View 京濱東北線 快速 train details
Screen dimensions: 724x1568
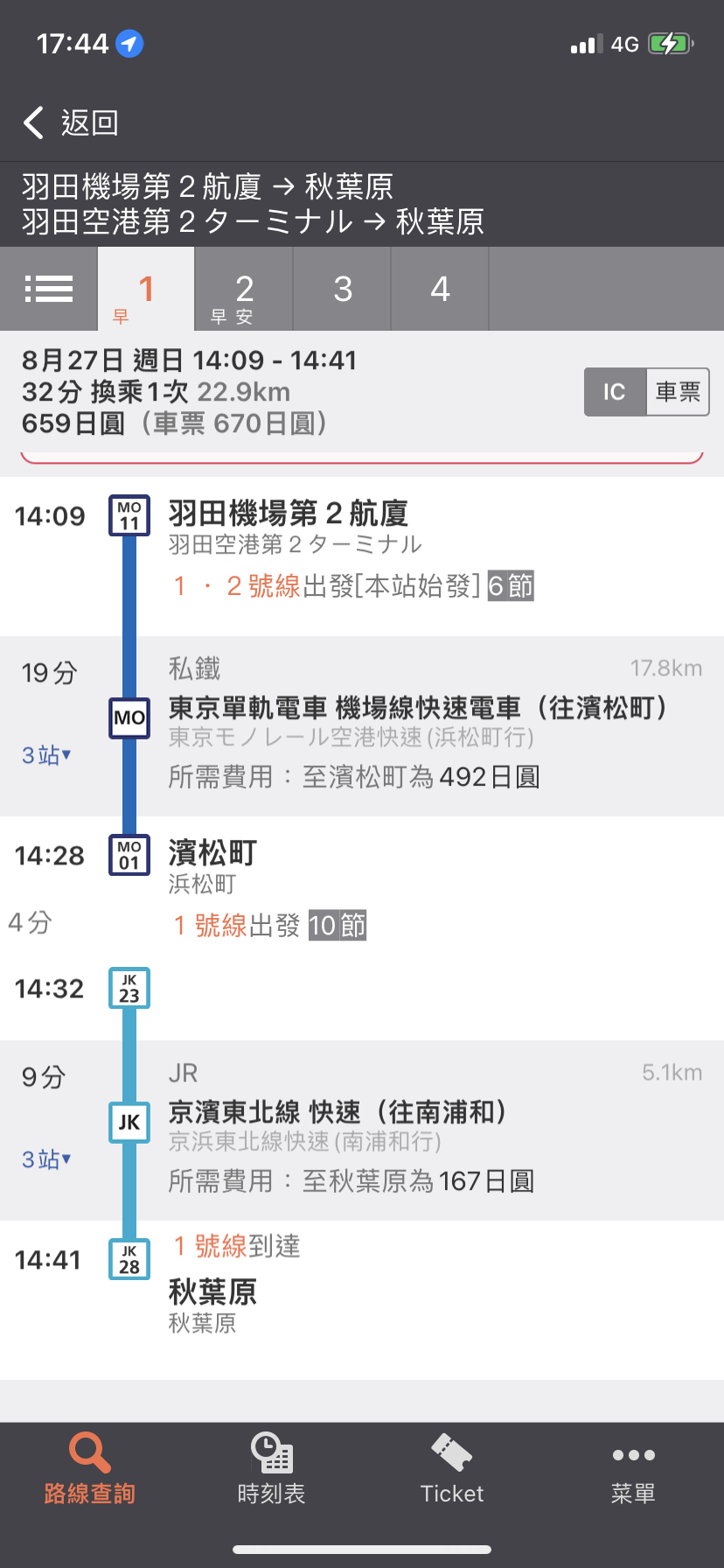pos(338,1112)
